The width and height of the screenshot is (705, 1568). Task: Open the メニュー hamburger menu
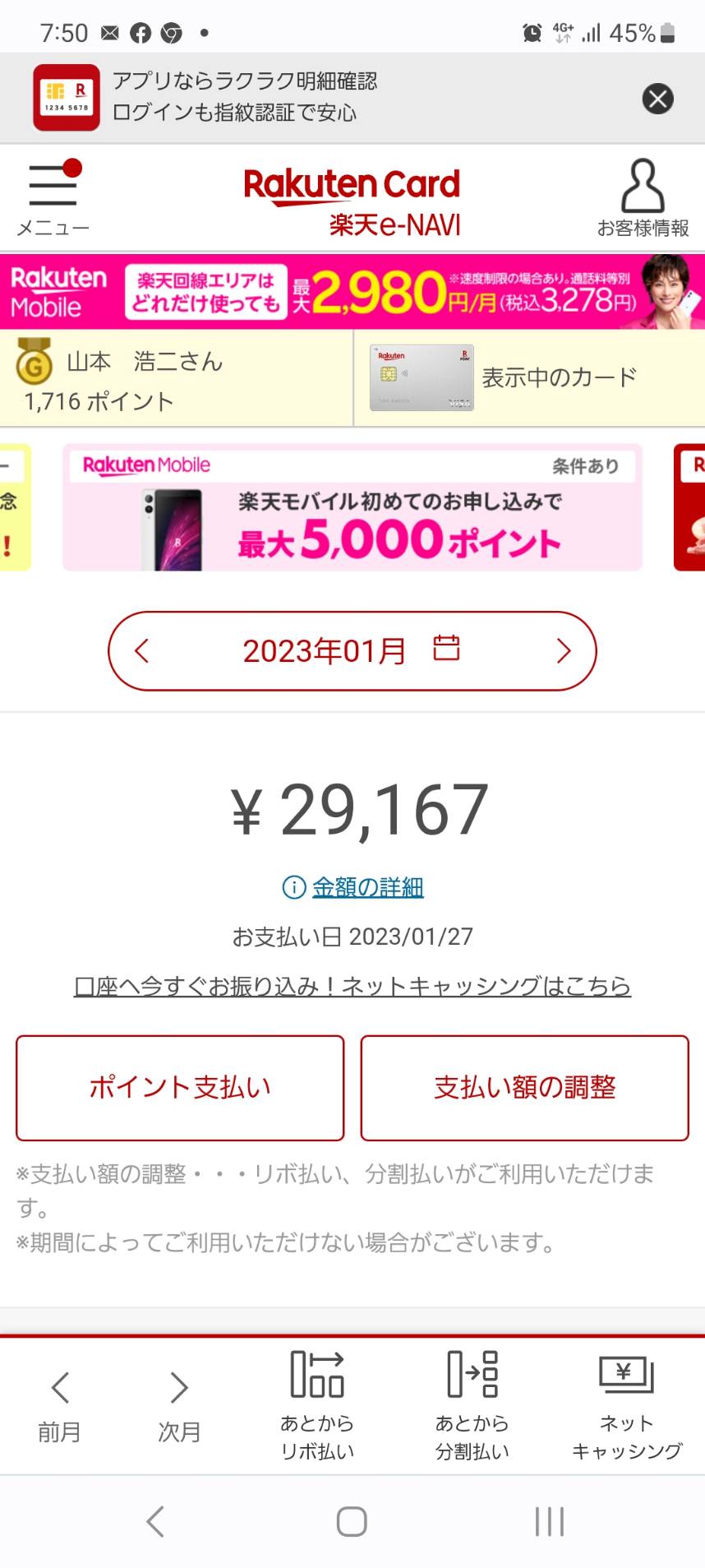[53, 197]
